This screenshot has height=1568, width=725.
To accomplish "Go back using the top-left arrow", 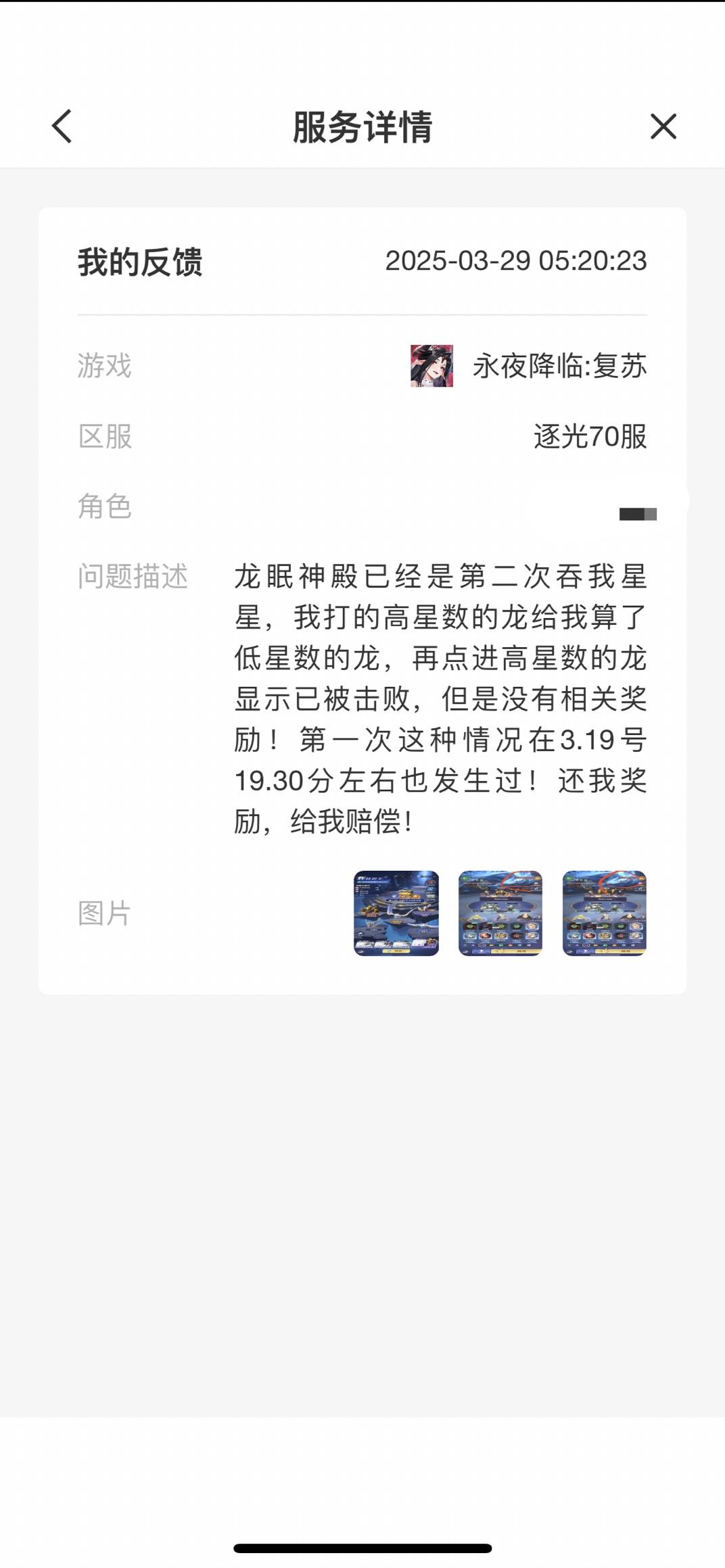I will point(62,126).
